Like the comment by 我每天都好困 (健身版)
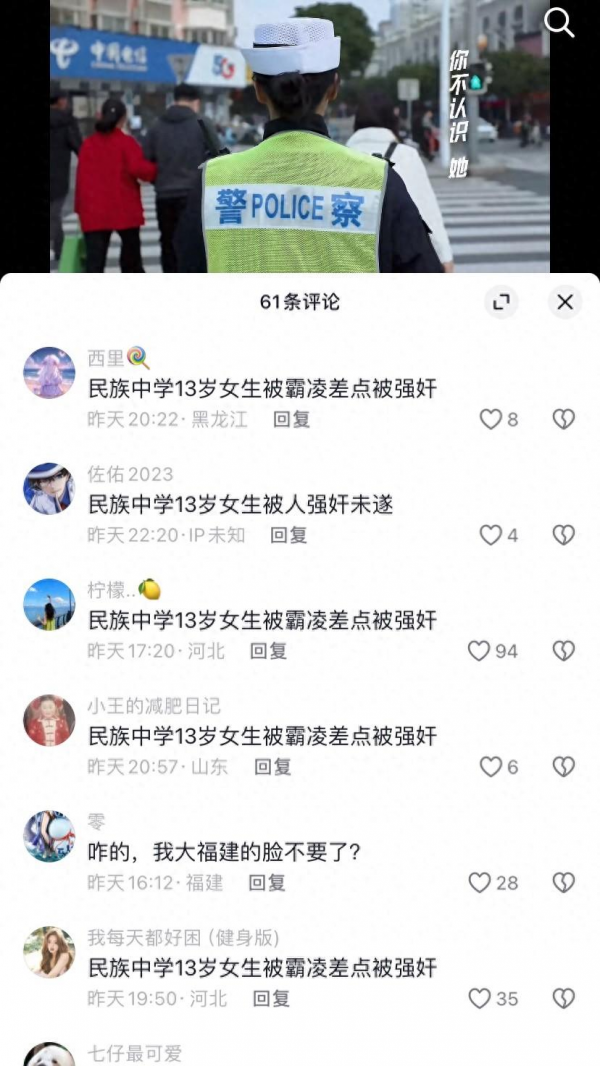This screenshot has height=1066, width=600. click(480, 999)
